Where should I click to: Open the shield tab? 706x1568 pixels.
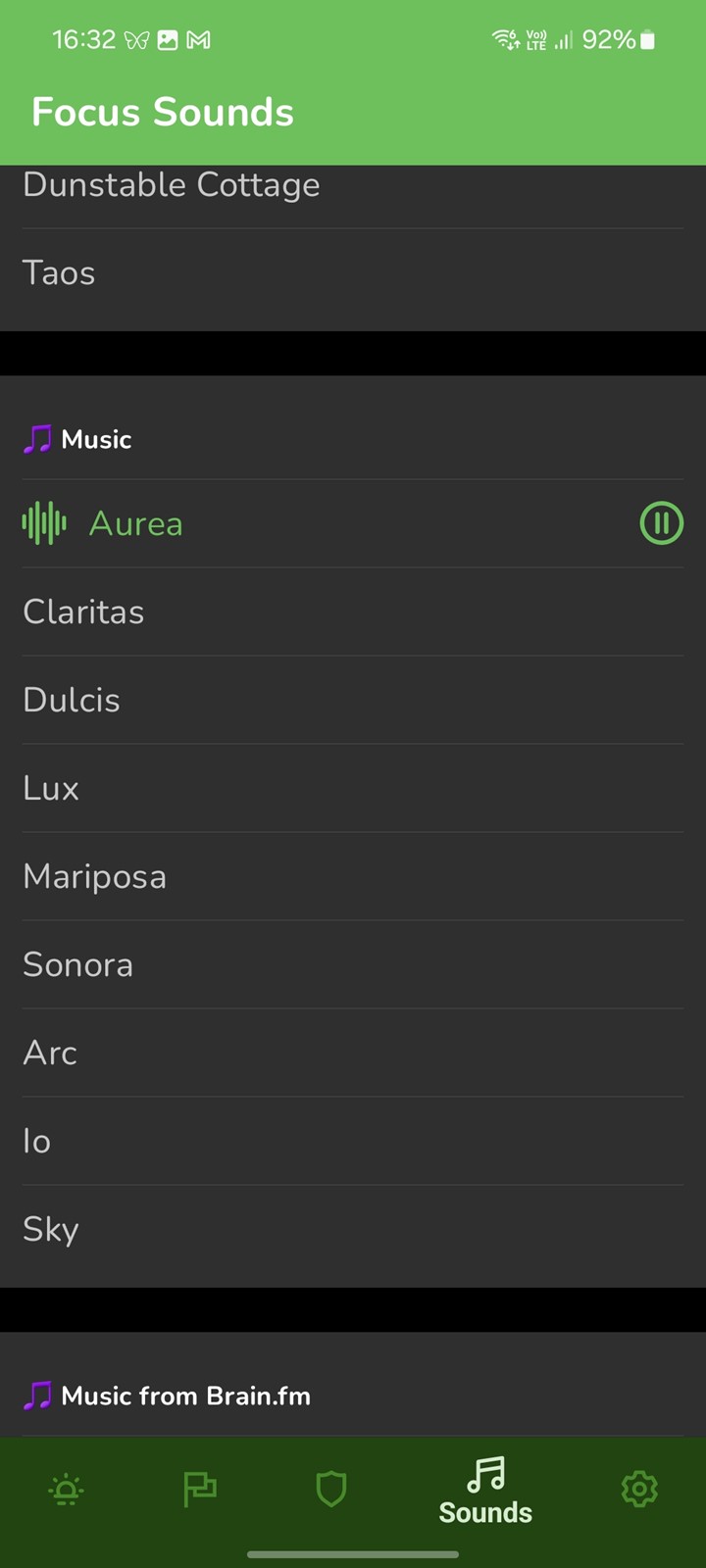click(331, 1490)
